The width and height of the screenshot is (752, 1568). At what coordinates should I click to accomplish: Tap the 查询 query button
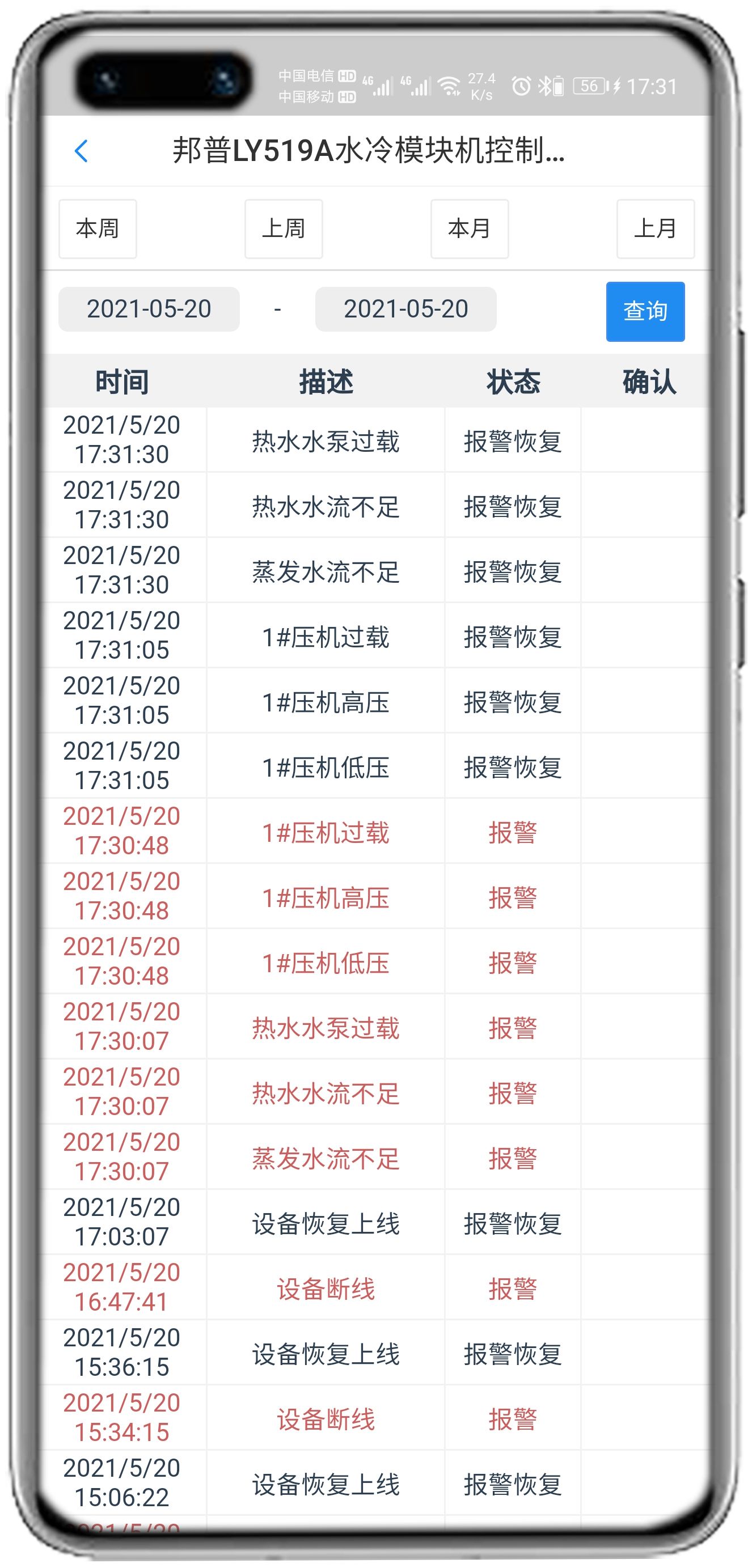645,311
